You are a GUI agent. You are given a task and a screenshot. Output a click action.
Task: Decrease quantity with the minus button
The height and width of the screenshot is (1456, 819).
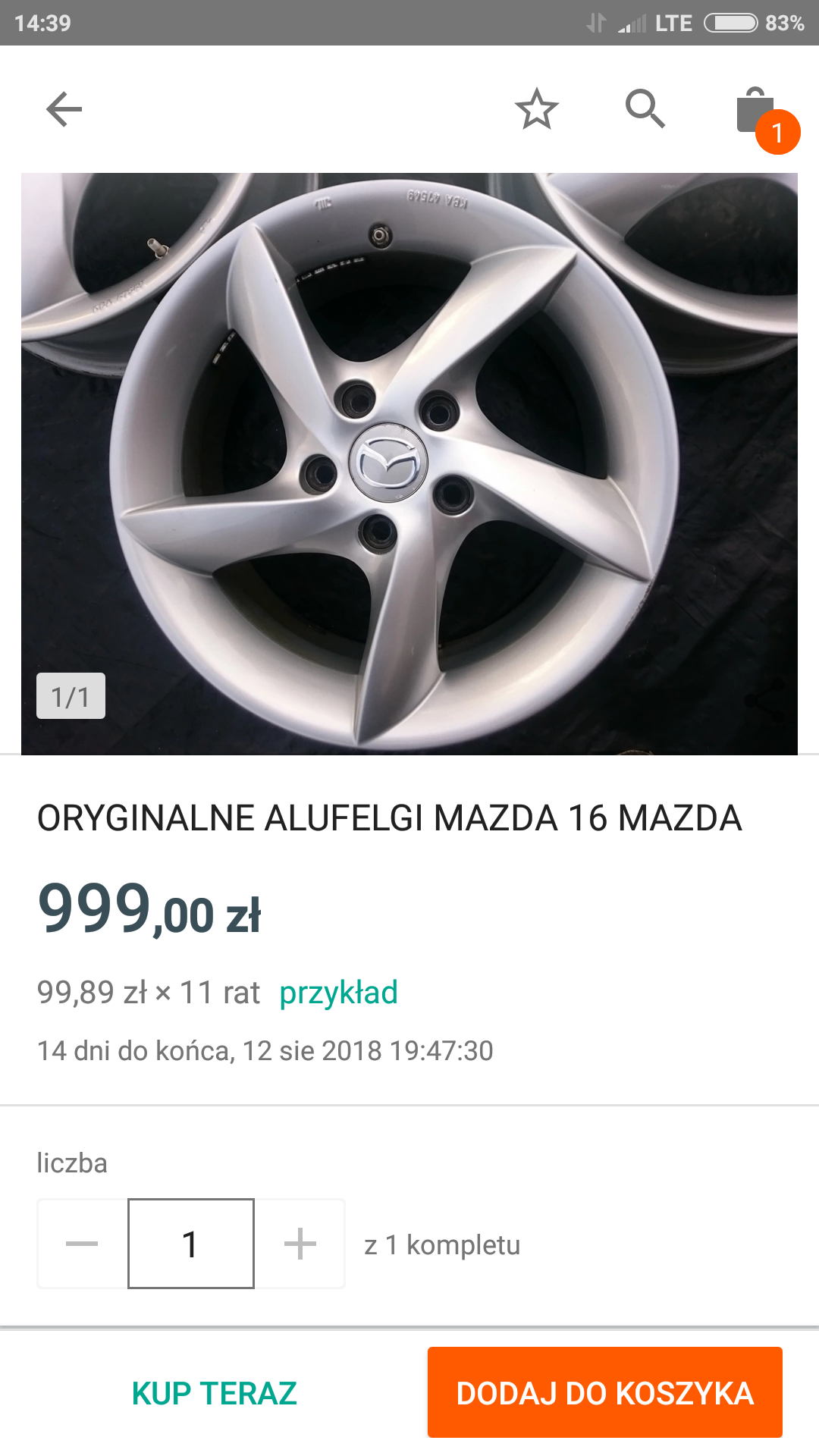(x=82, y=1244)
